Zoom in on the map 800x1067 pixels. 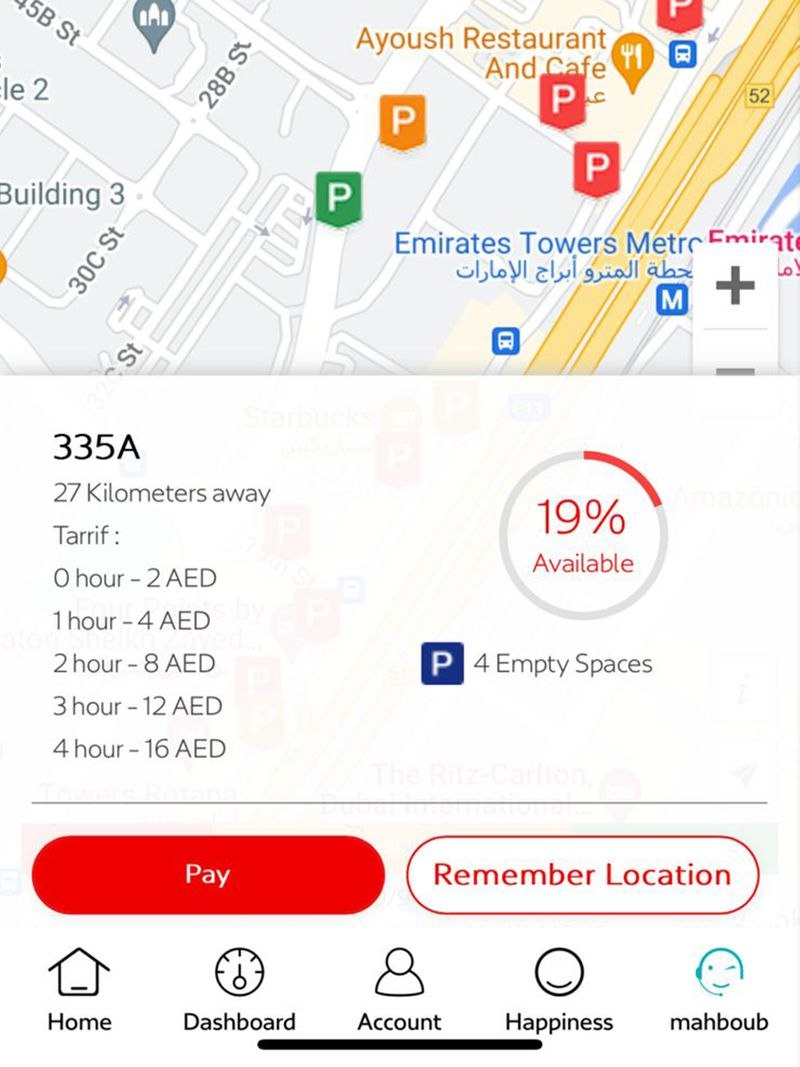click(735, 288)
